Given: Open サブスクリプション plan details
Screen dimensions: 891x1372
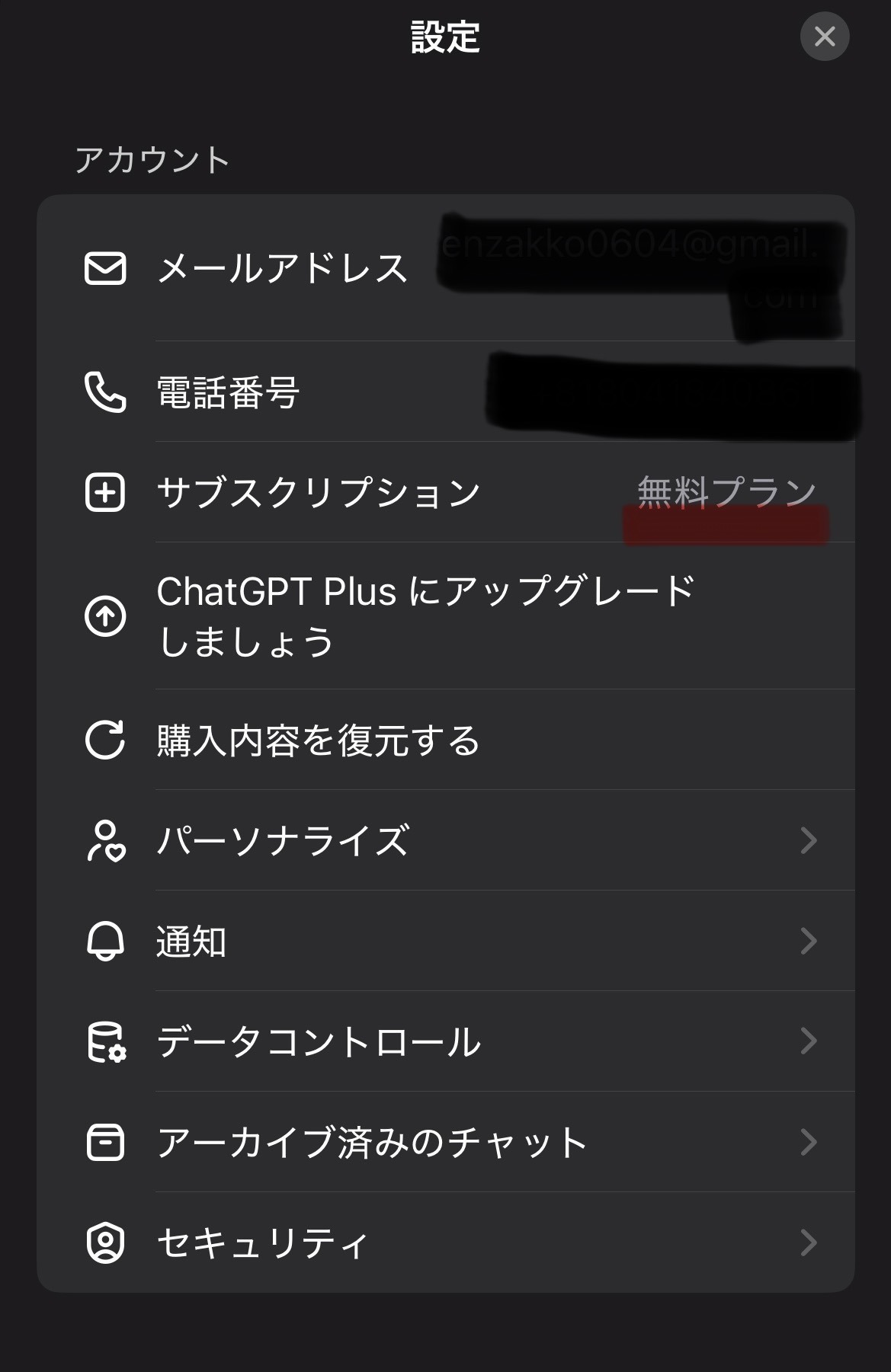Looking at the screenshot, I should (x=319, y=493).
